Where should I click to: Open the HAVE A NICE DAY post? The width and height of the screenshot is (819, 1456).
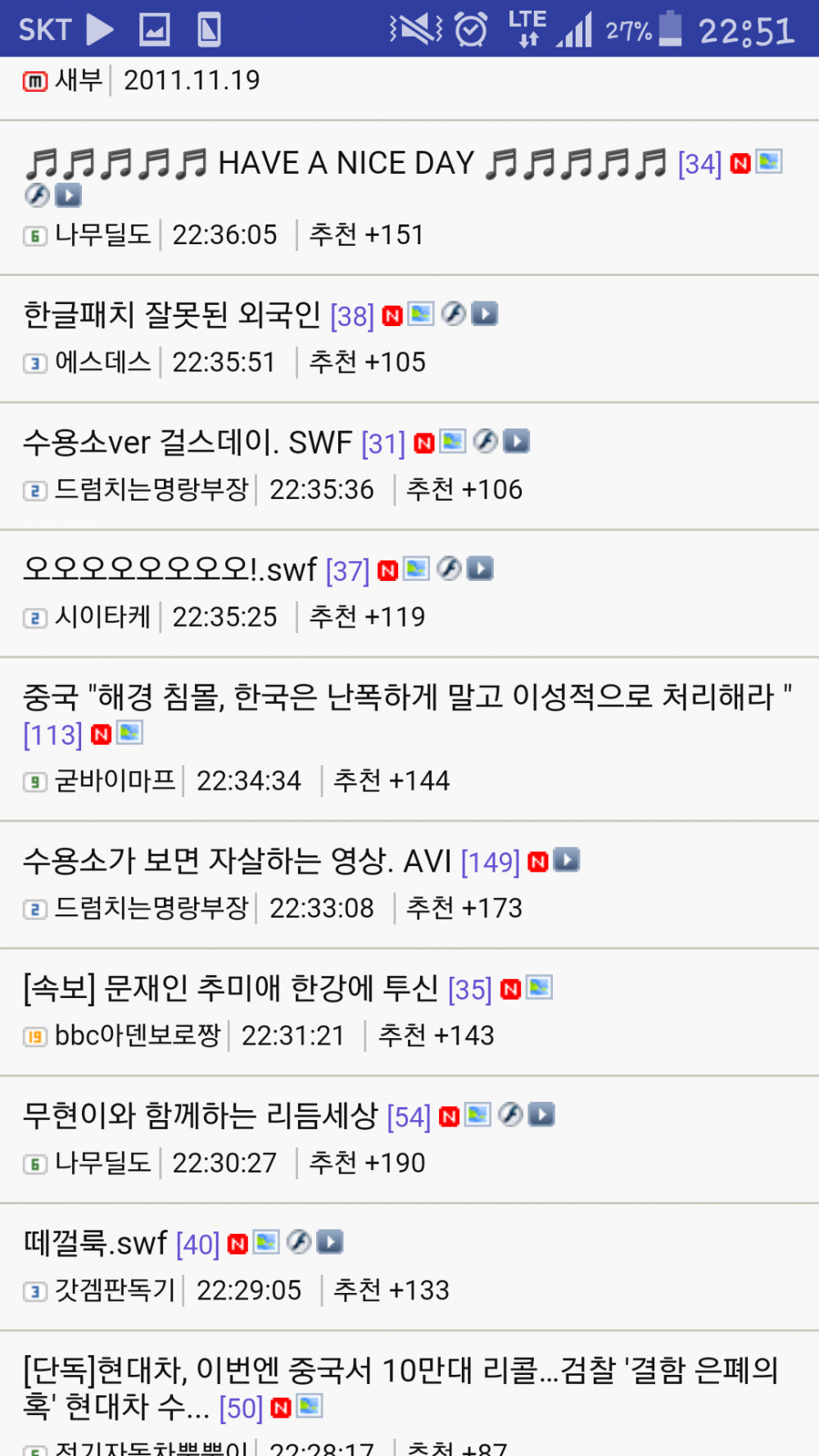(x=346, y=164)
